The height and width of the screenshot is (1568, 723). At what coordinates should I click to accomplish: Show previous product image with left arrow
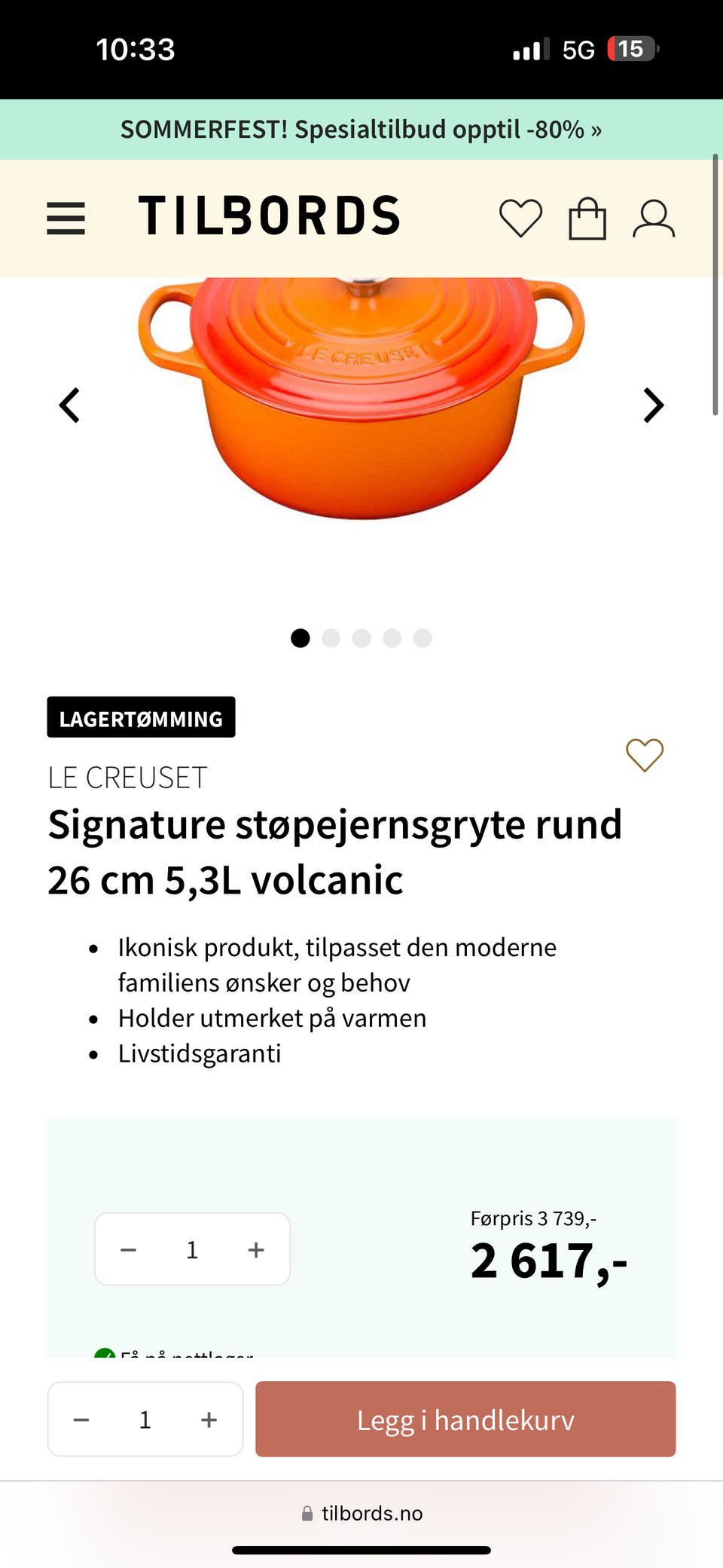coord(69,405)
